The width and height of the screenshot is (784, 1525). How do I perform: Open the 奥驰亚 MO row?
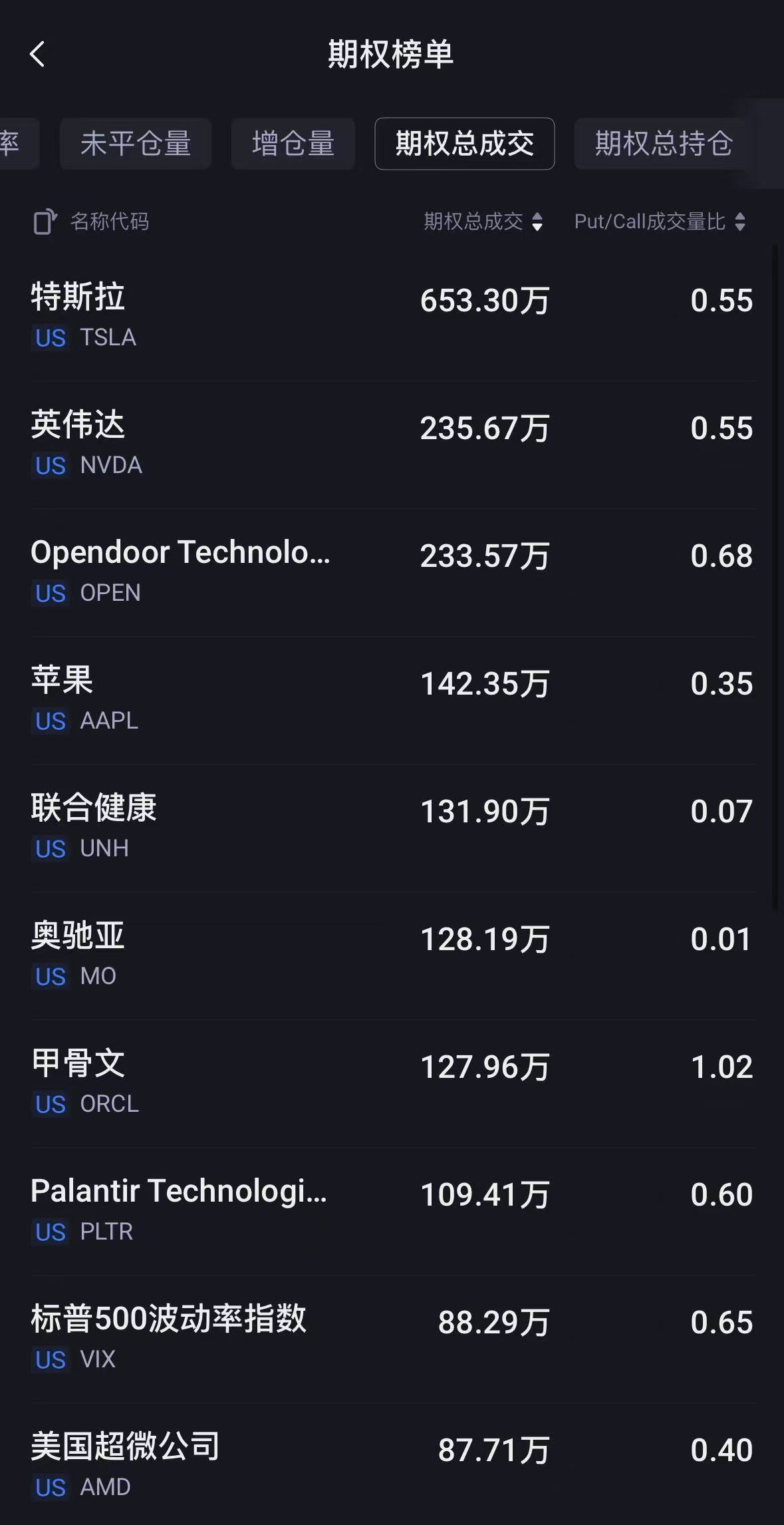point(392,955)
